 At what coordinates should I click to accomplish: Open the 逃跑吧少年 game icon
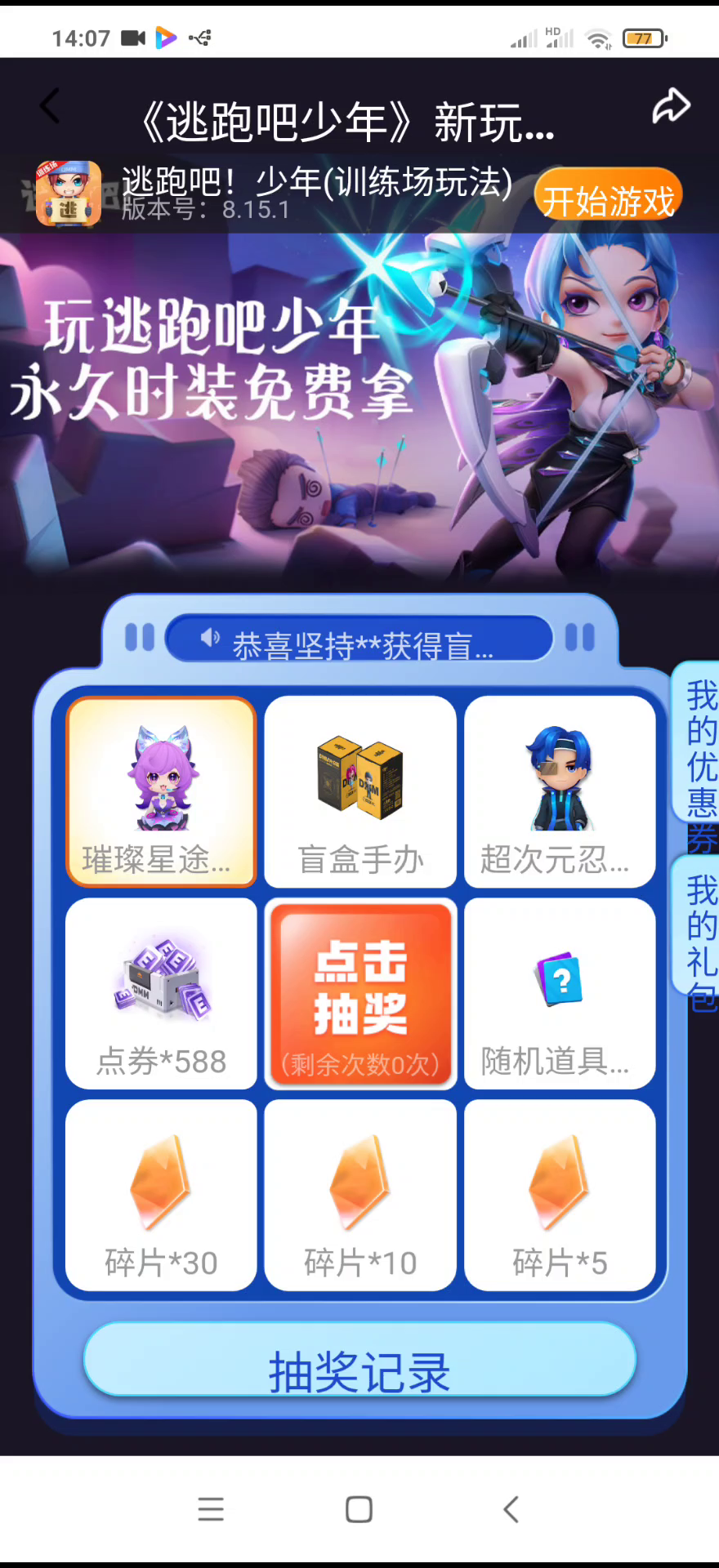tap(69, 194)
